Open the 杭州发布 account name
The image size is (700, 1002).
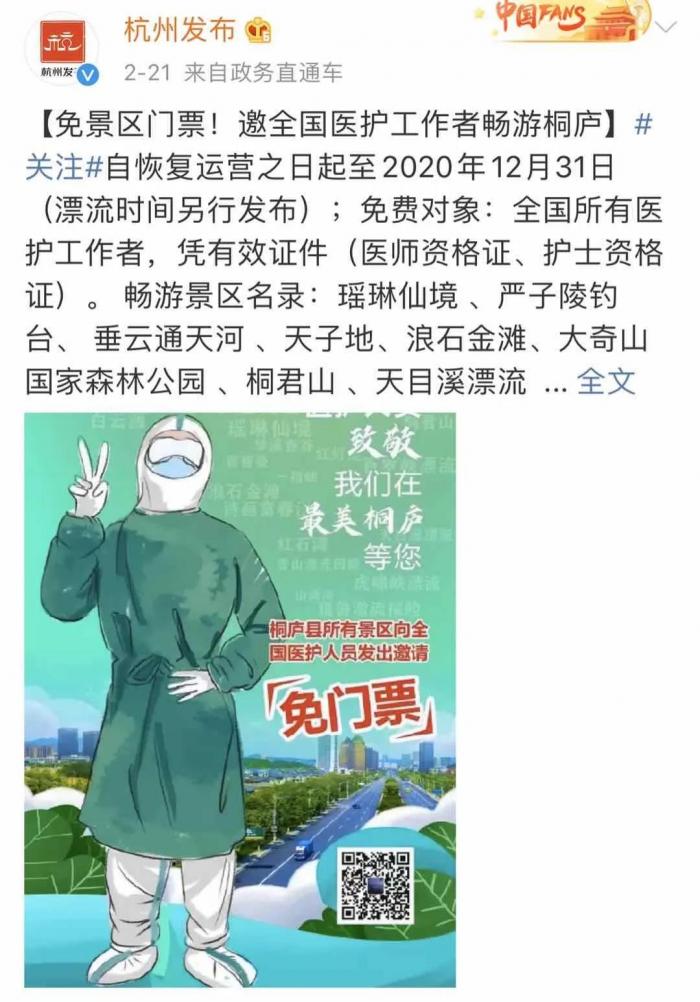(x=180, y=31)
